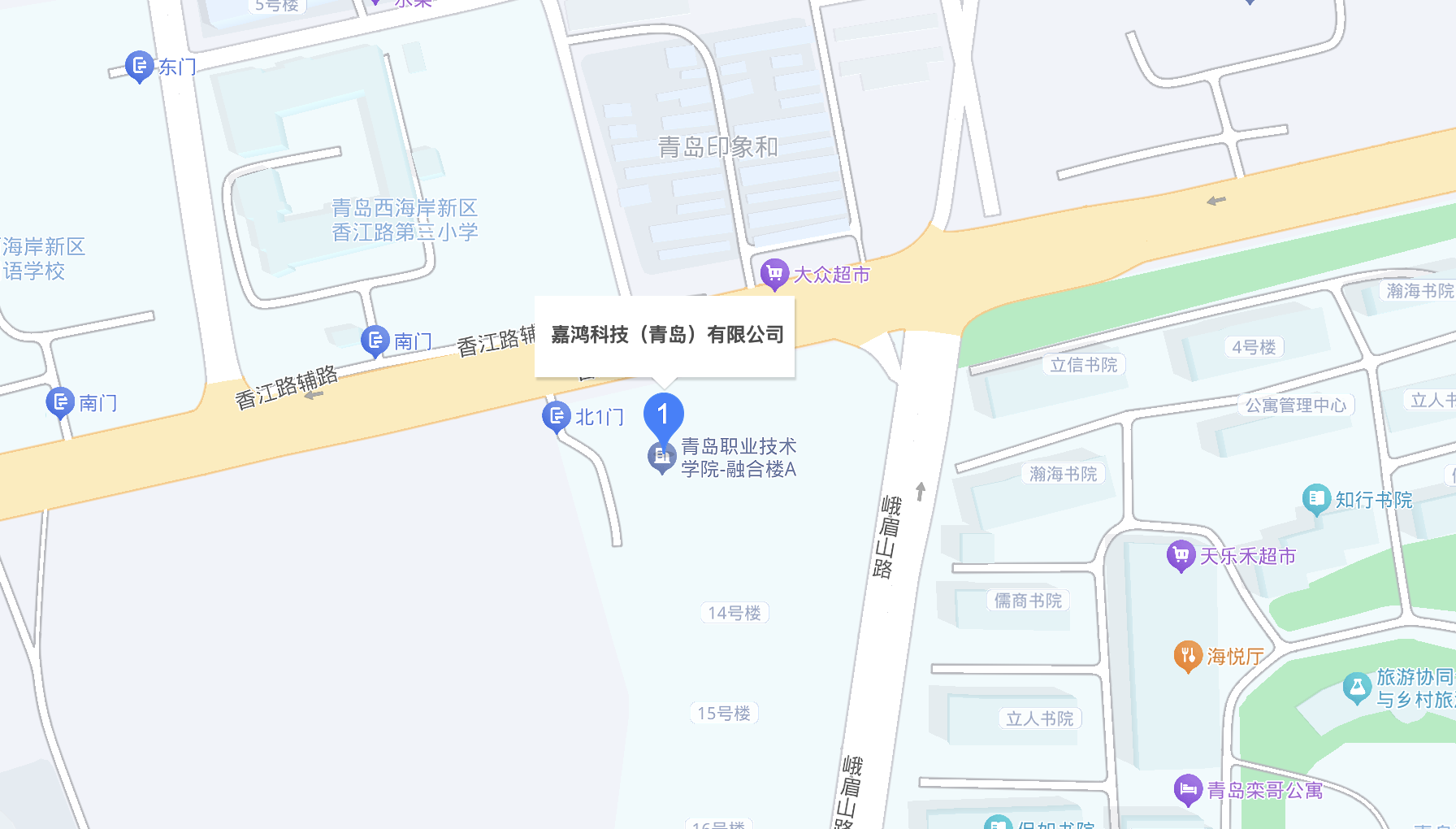Open 青岛职业技术学院-融合楼A building marker

coord(661,456)
